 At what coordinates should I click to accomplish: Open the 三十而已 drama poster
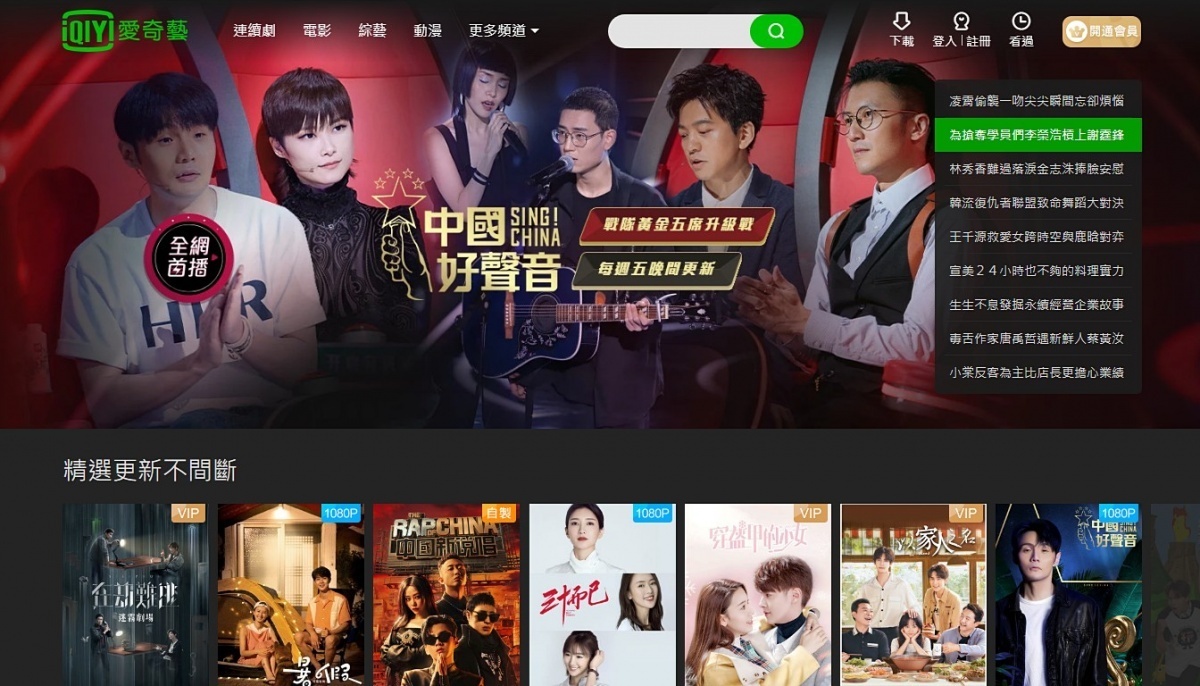point(602,595)
